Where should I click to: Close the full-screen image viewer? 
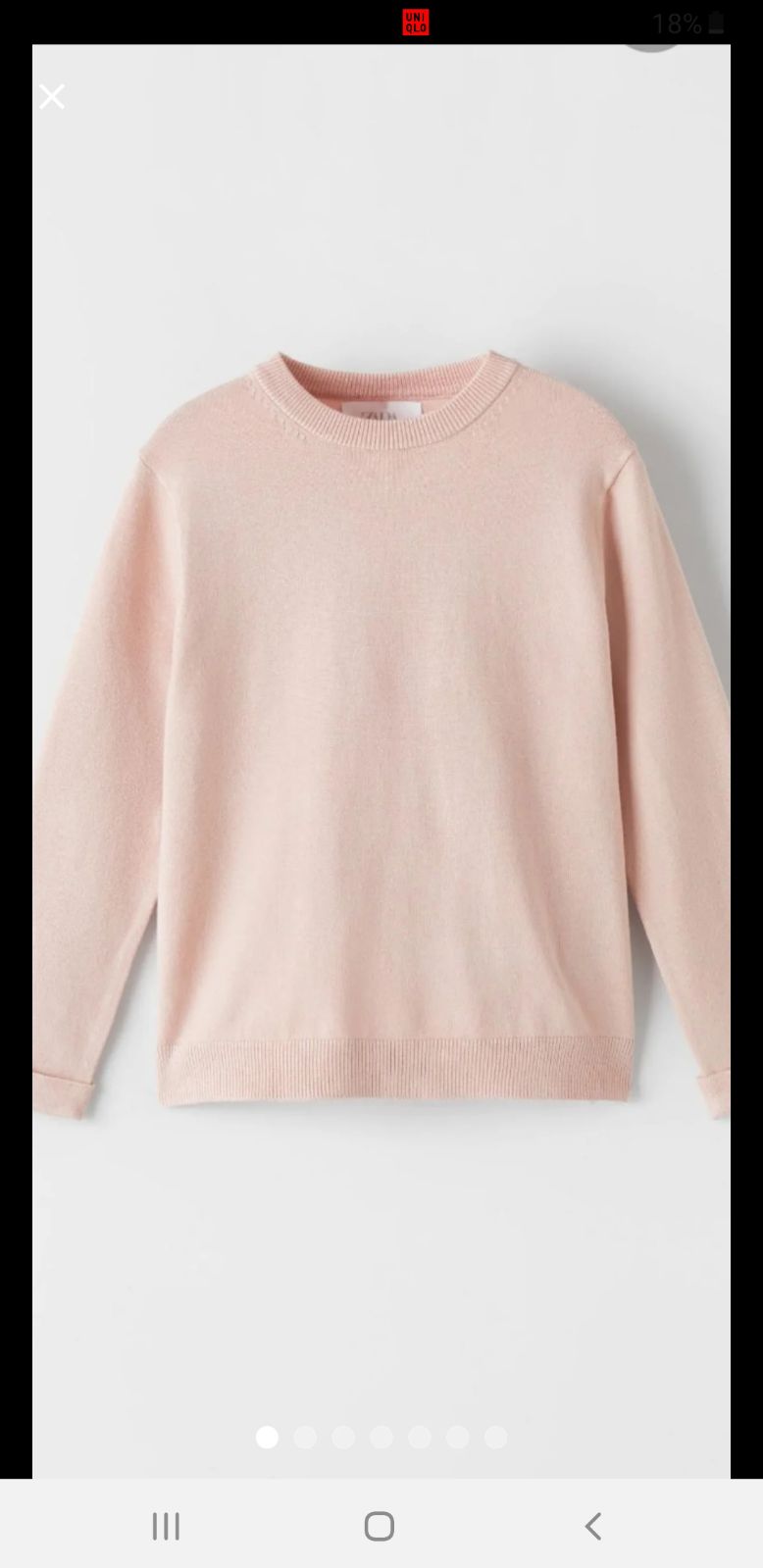tap(52, 96)
